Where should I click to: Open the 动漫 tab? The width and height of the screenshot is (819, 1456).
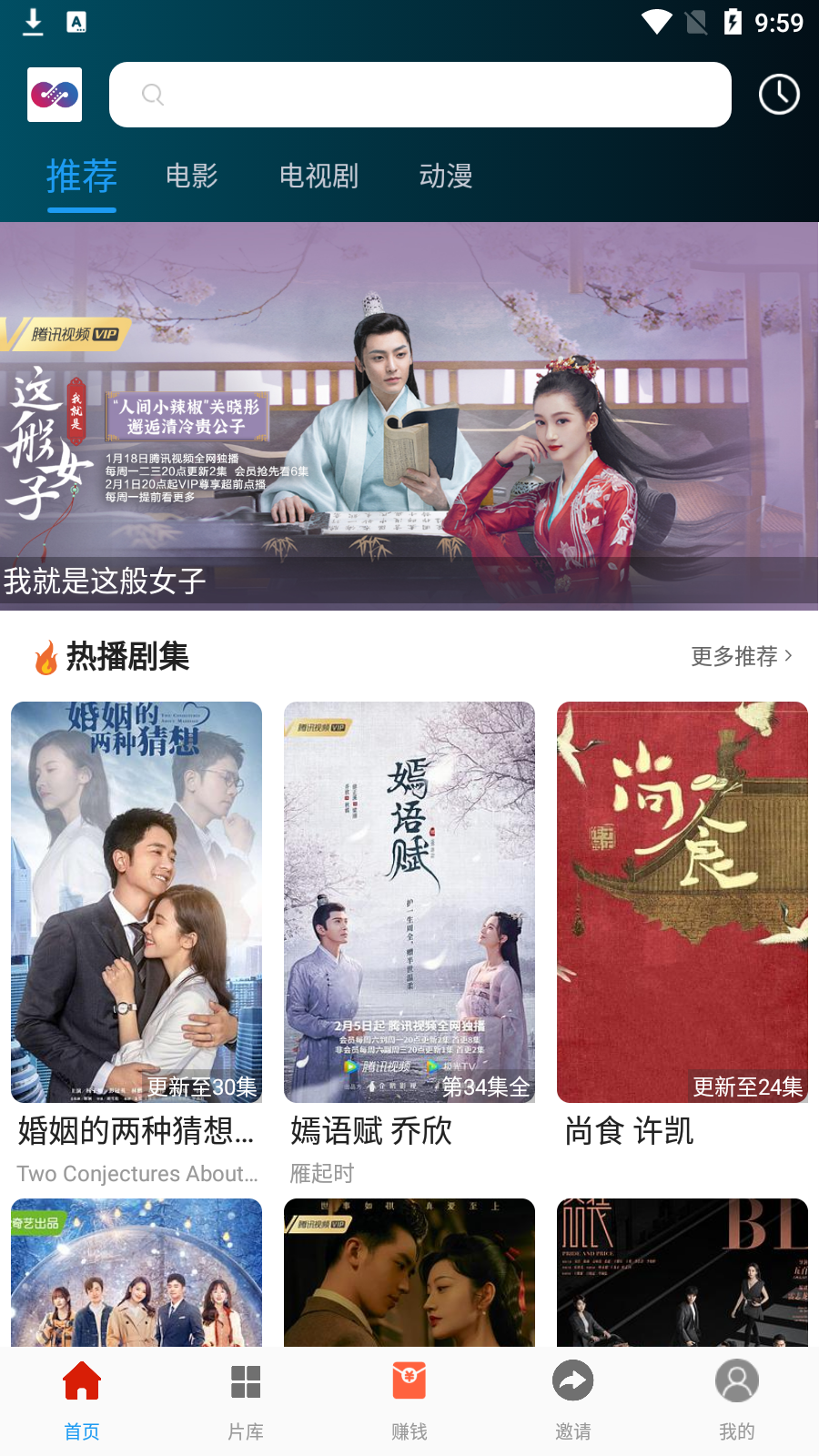pyautogui.click(x=446, y=177)
